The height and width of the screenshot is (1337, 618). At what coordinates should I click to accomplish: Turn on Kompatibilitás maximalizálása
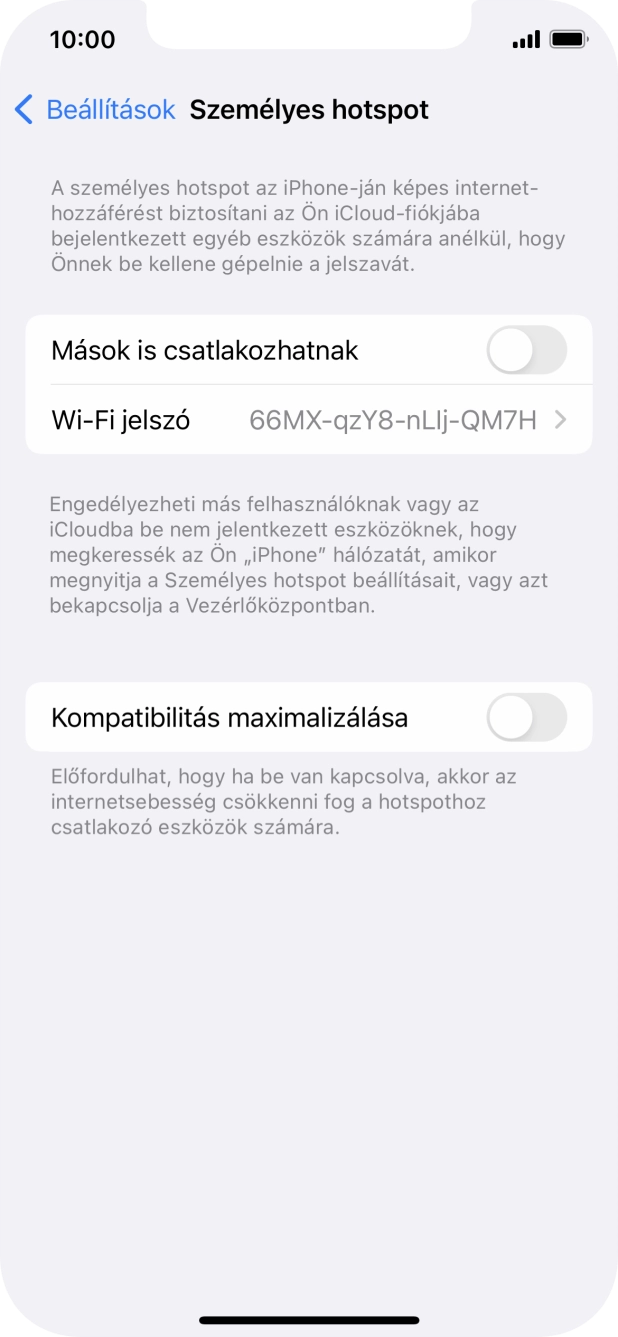coord(526,718)
